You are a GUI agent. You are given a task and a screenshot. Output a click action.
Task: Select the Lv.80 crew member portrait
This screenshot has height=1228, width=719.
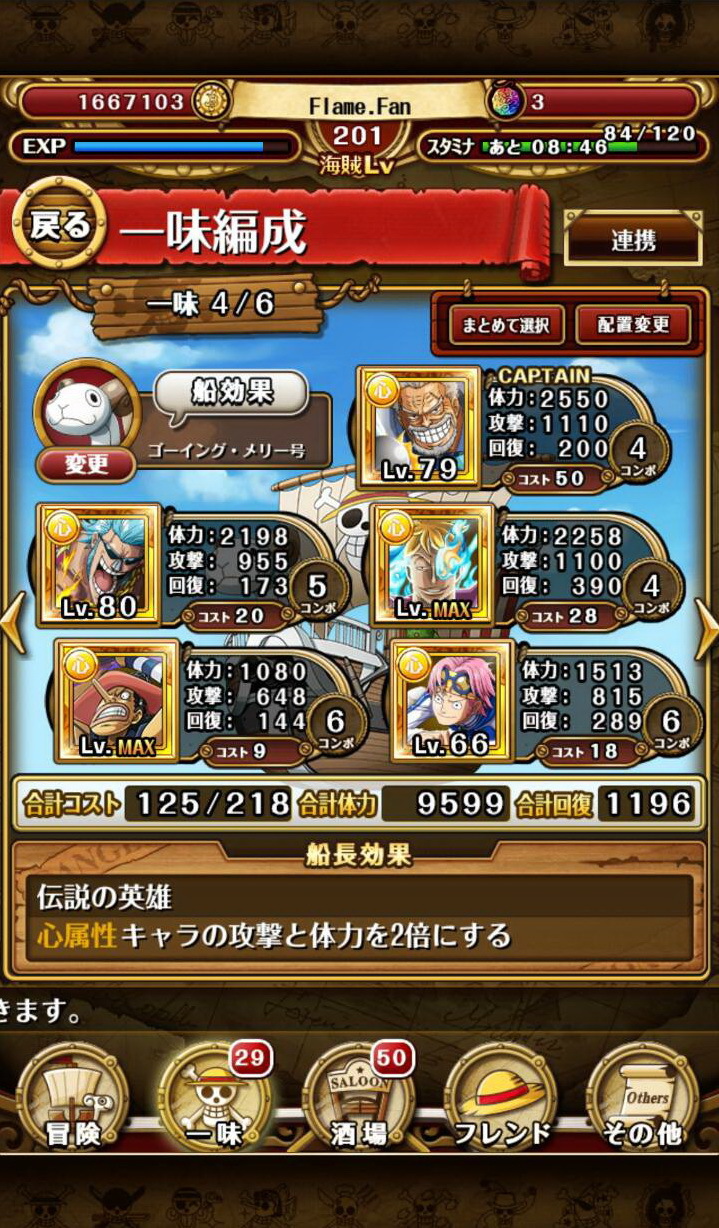pyautogui.click(x=99, y=565)
